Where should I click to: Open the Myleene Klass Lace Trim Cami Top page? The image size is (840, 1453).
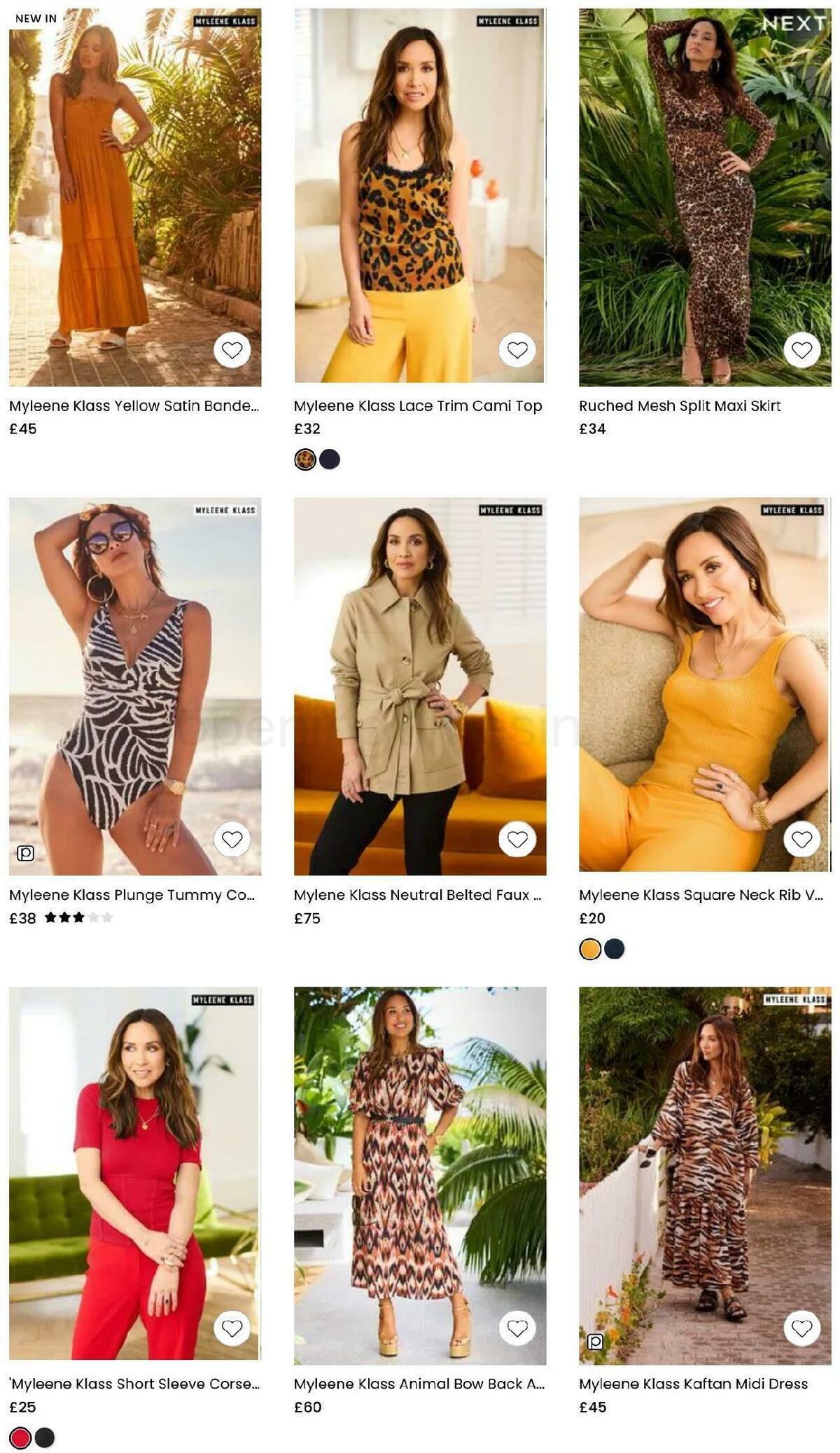tap(418, 405)
